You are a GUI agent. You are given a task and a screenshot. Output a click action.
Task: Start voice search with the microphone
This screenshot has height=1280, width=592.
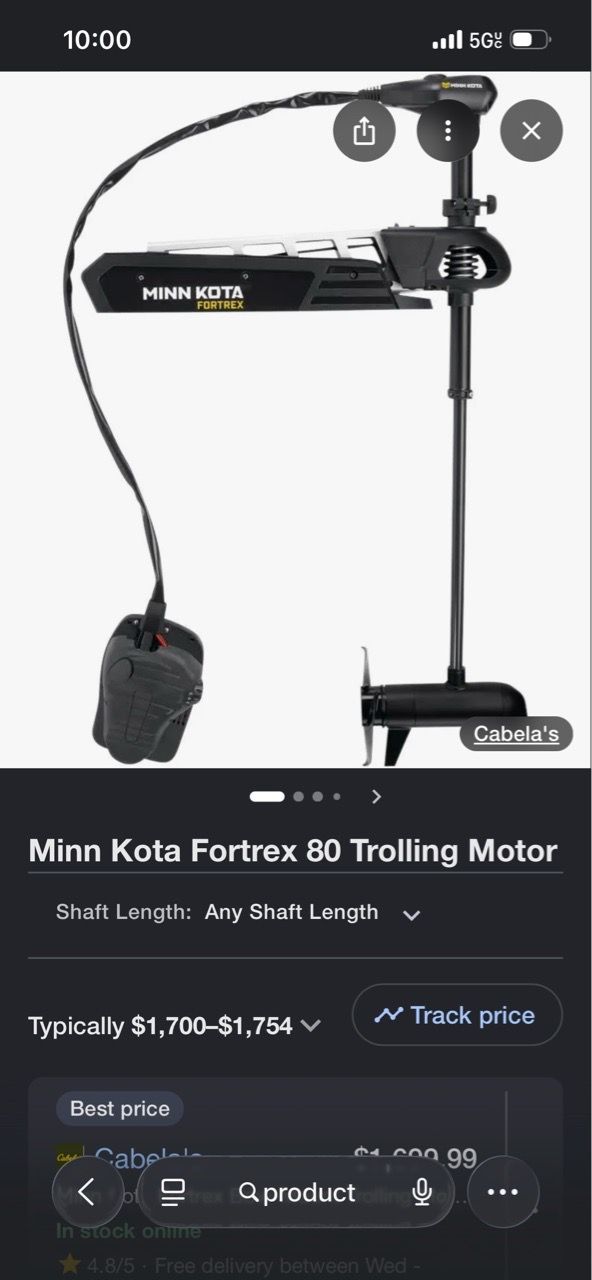click(422, 1192)
